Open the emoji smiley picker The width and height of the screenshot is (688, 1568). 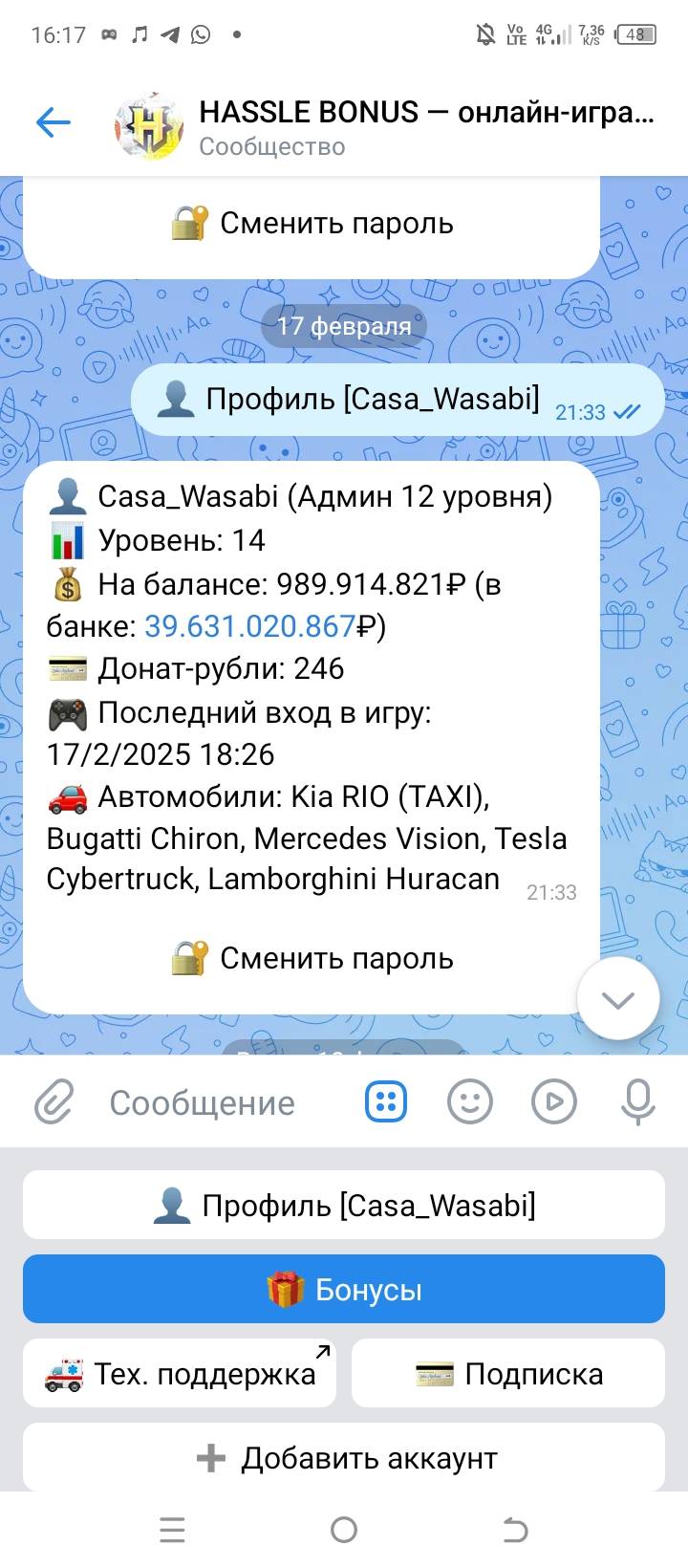(470, 1101)
